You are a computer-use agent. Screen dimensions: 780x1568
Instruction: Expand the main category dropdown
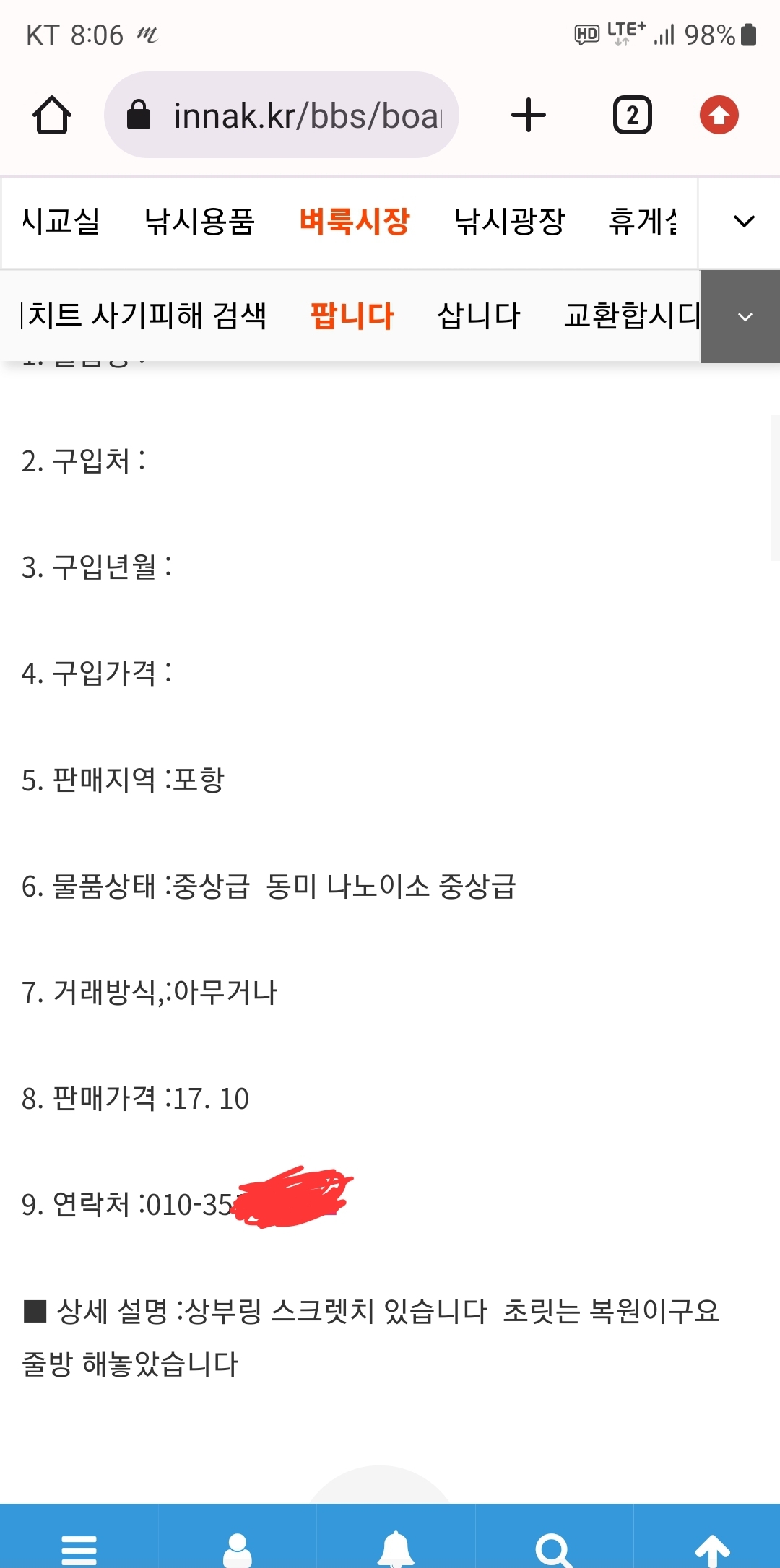coord(743,222)
